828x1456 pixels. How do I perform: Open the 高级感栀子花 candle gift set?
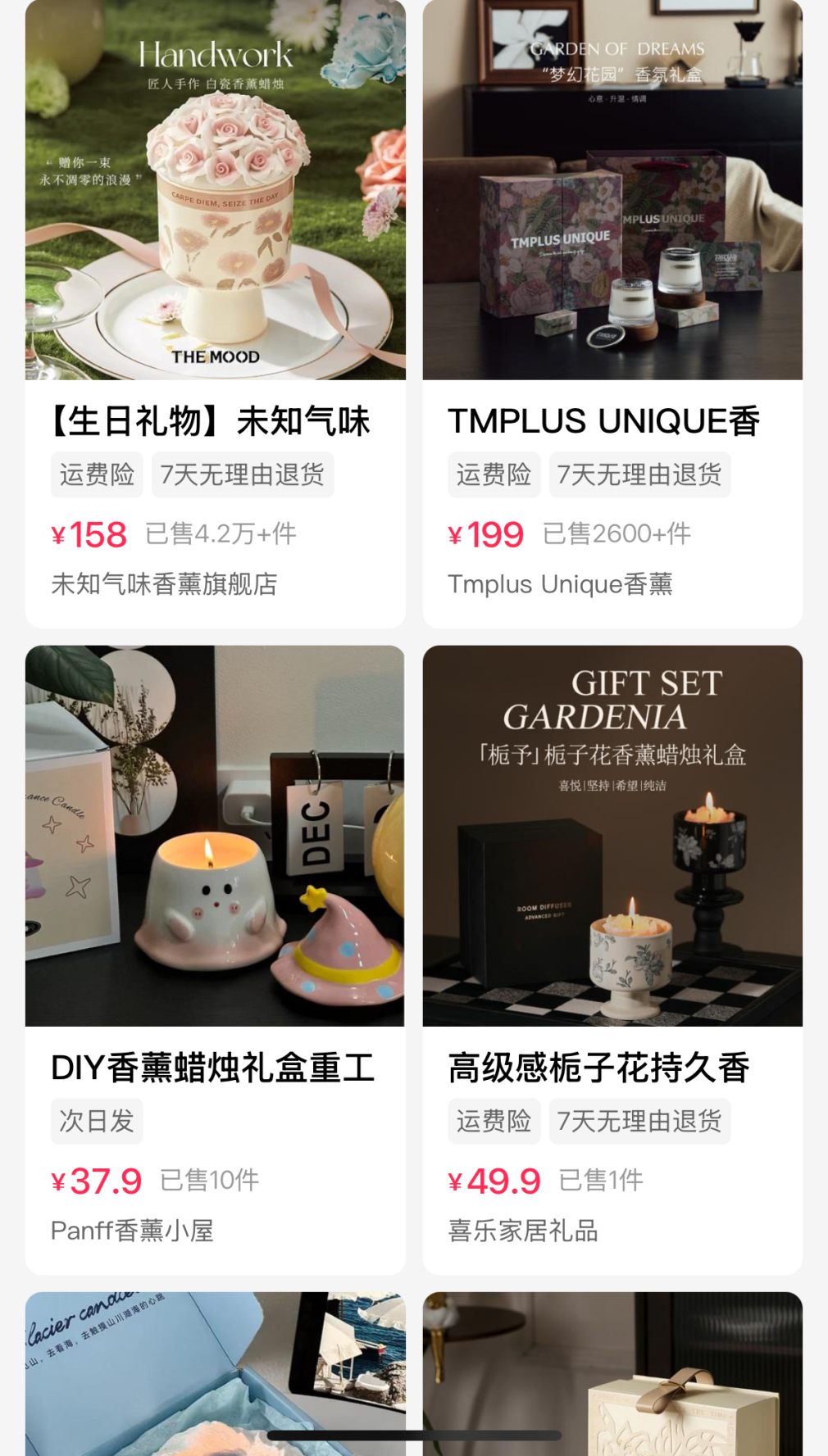tap(612, 836)
